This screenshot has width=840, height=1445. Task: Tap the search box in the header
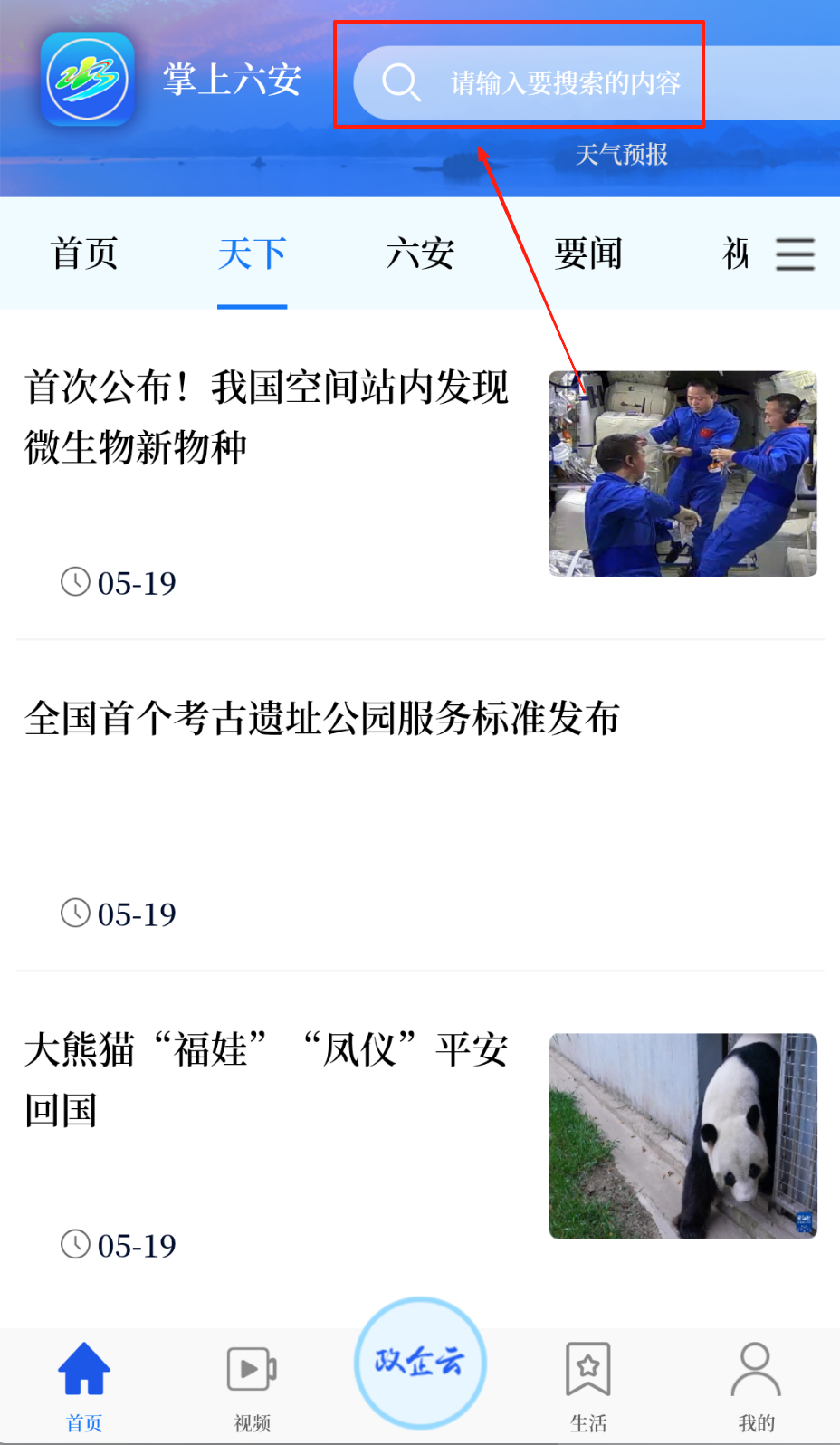coord(565,83)
